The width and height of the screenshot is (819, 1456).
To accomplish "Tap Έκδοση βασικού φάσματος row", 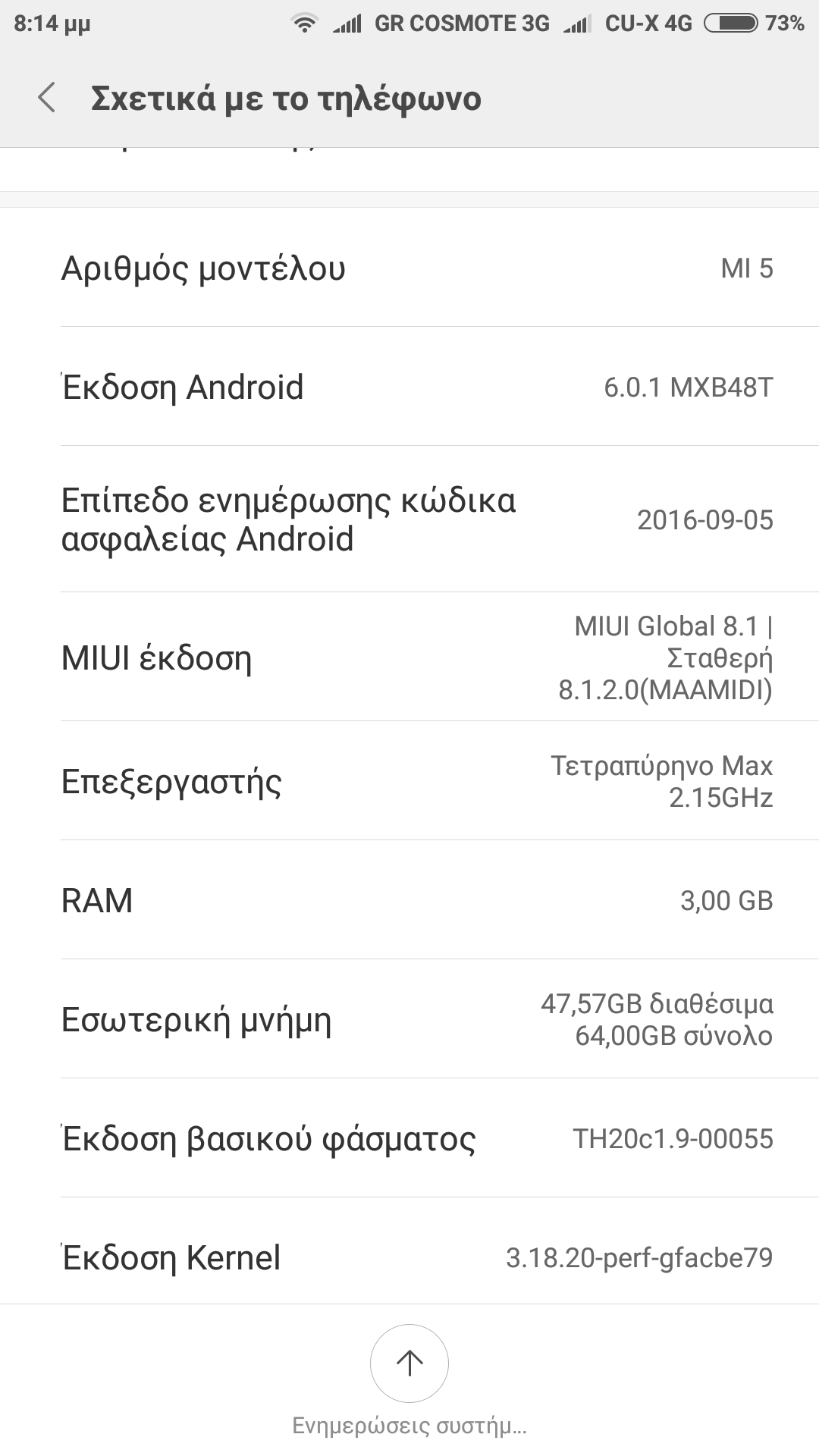I will pyautogui.click(x=409, y=1138).
